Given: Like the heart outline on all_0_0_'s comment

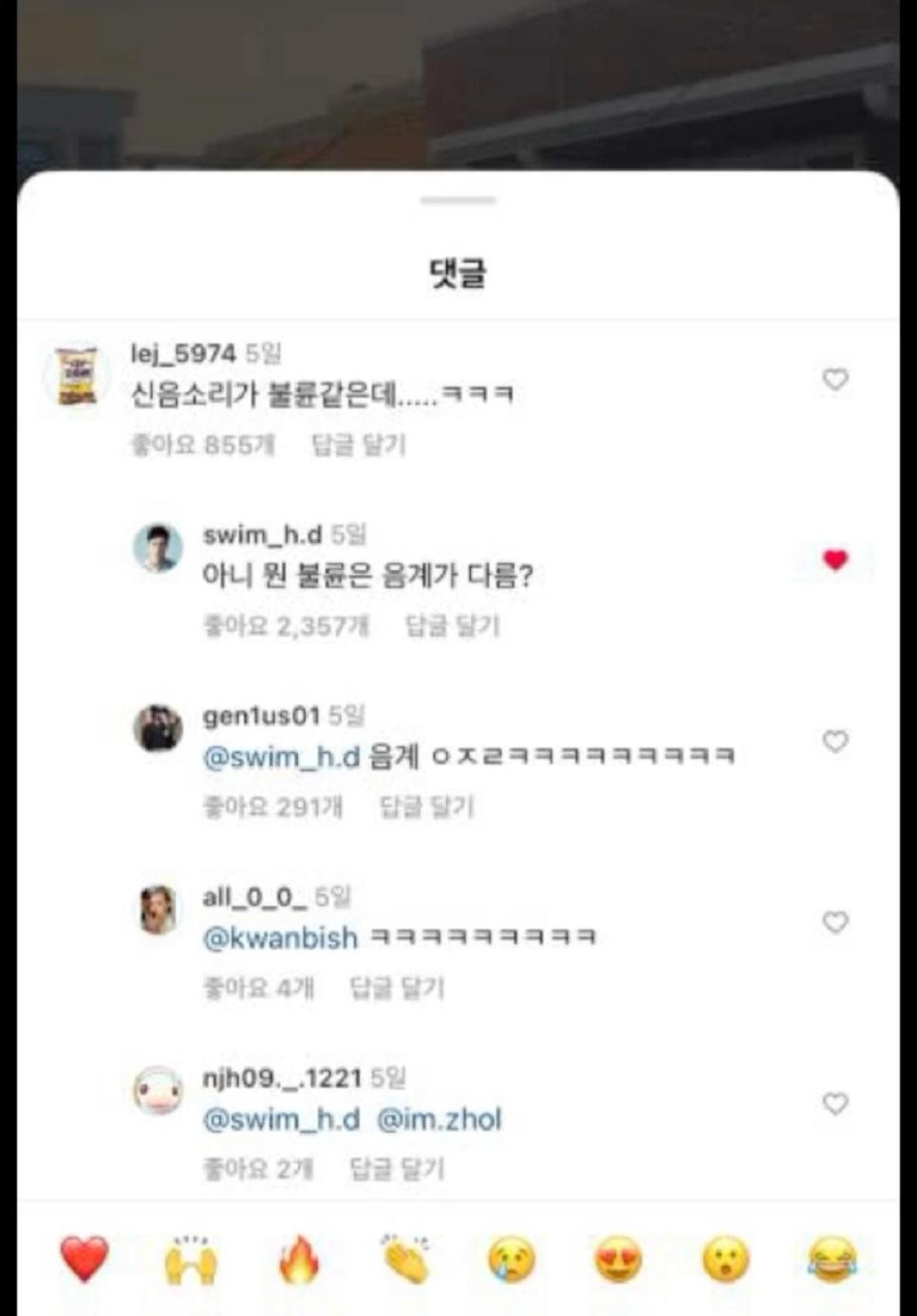Looking at the screenshot, I should point(836,920).
